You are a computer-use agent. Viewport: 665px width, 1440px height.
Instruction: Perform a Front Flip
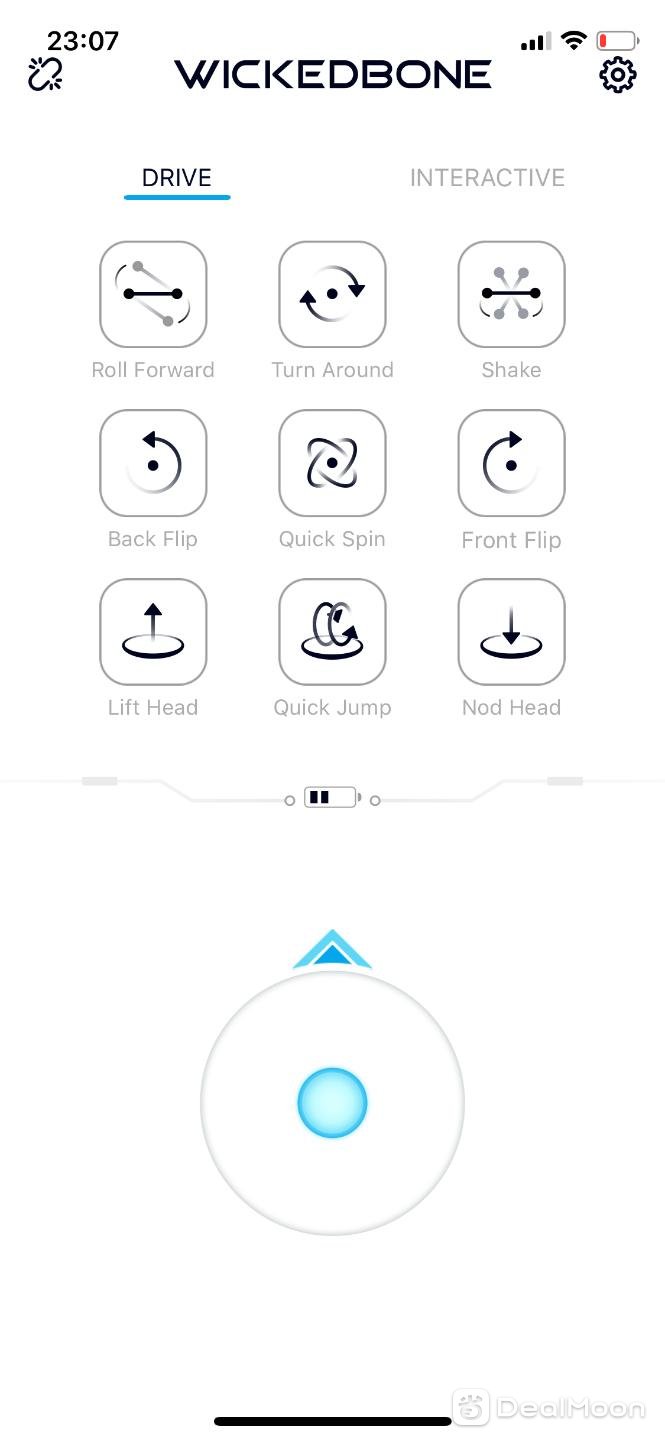pyautogui.click(x=511, y=463)
